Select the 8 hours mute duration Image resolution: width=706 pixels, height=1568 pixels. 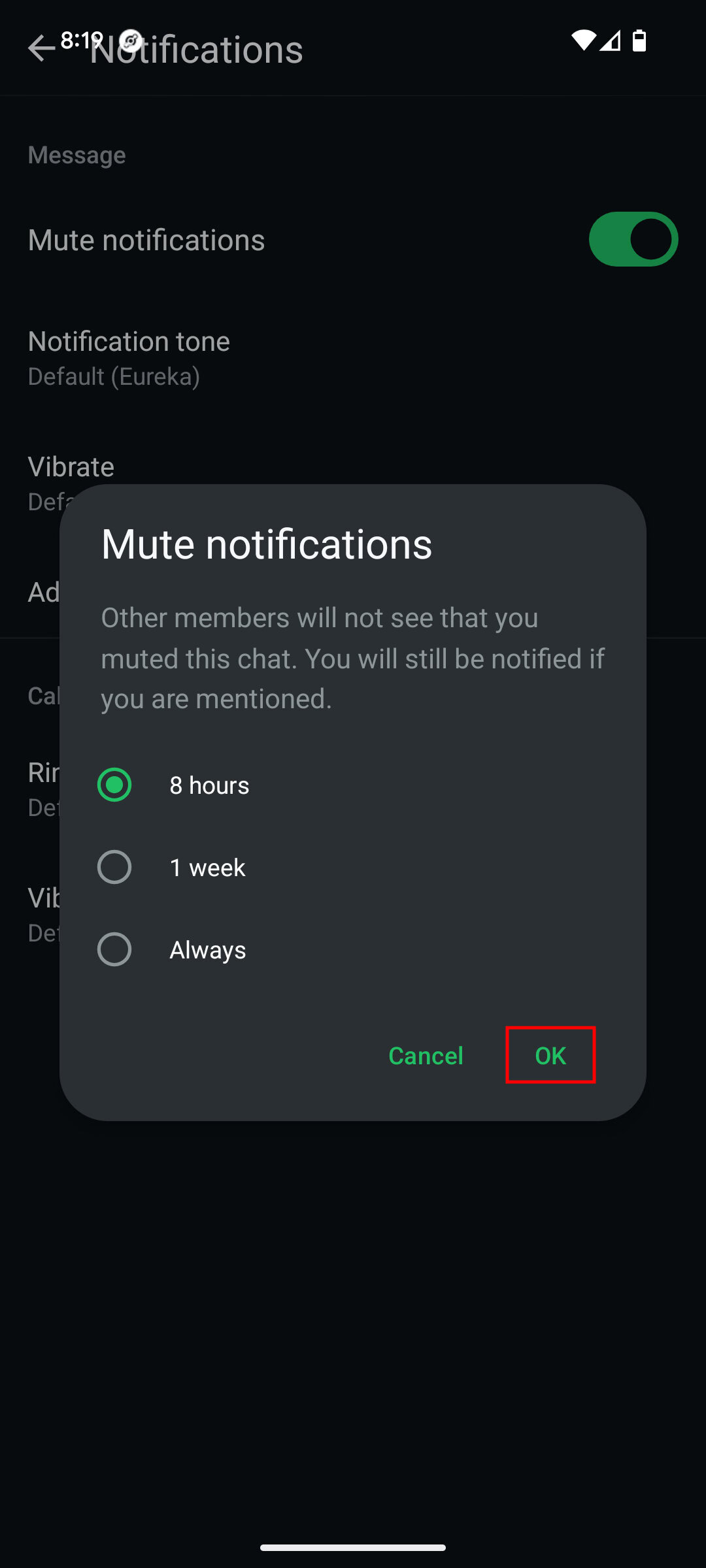(x=114, y=785)
